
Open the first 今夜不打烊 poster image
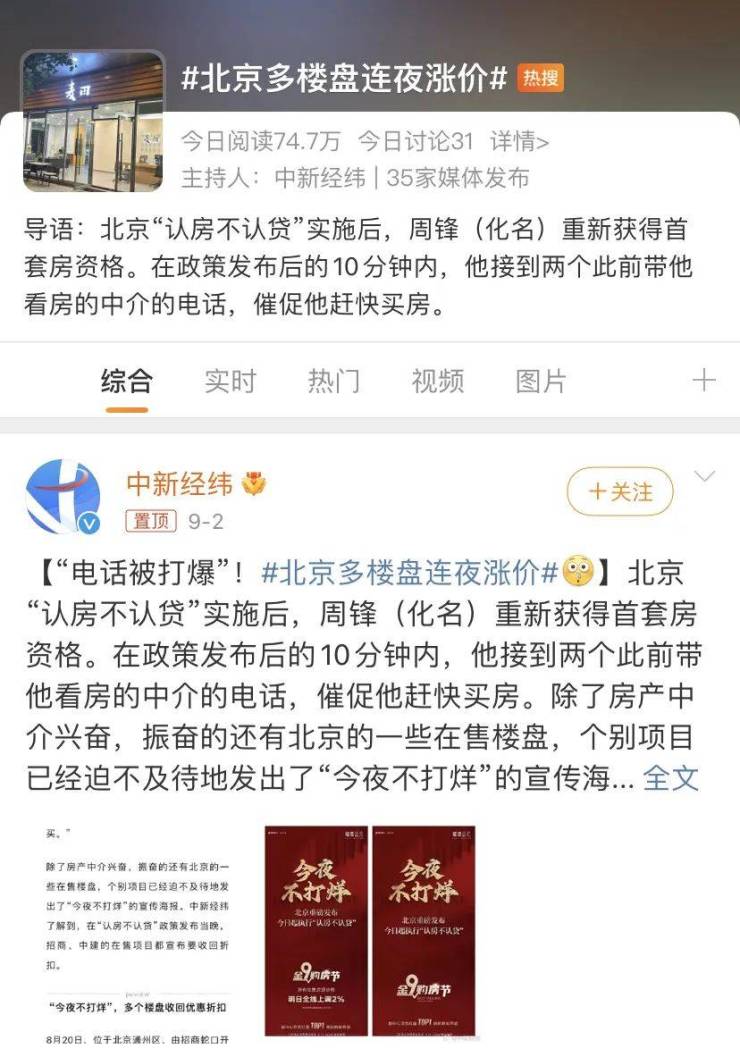point(315,930)
